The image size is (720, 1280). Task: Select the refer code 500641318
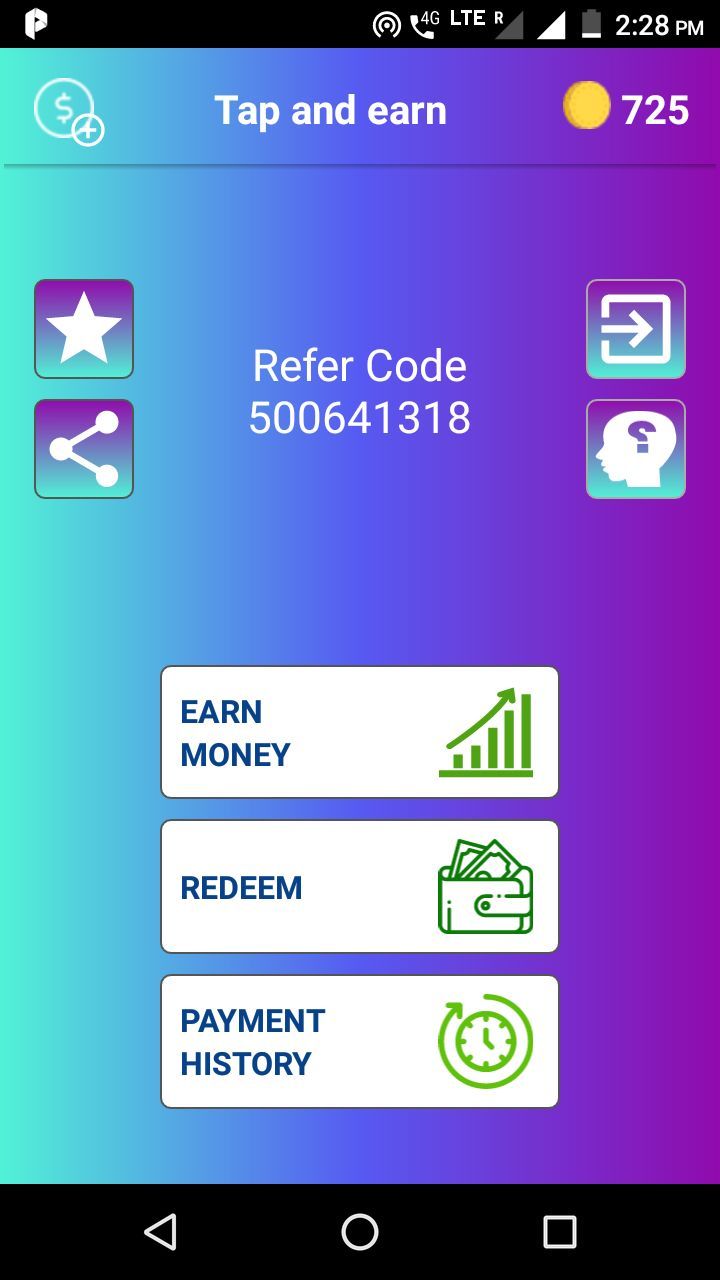[x=360, y=417]
